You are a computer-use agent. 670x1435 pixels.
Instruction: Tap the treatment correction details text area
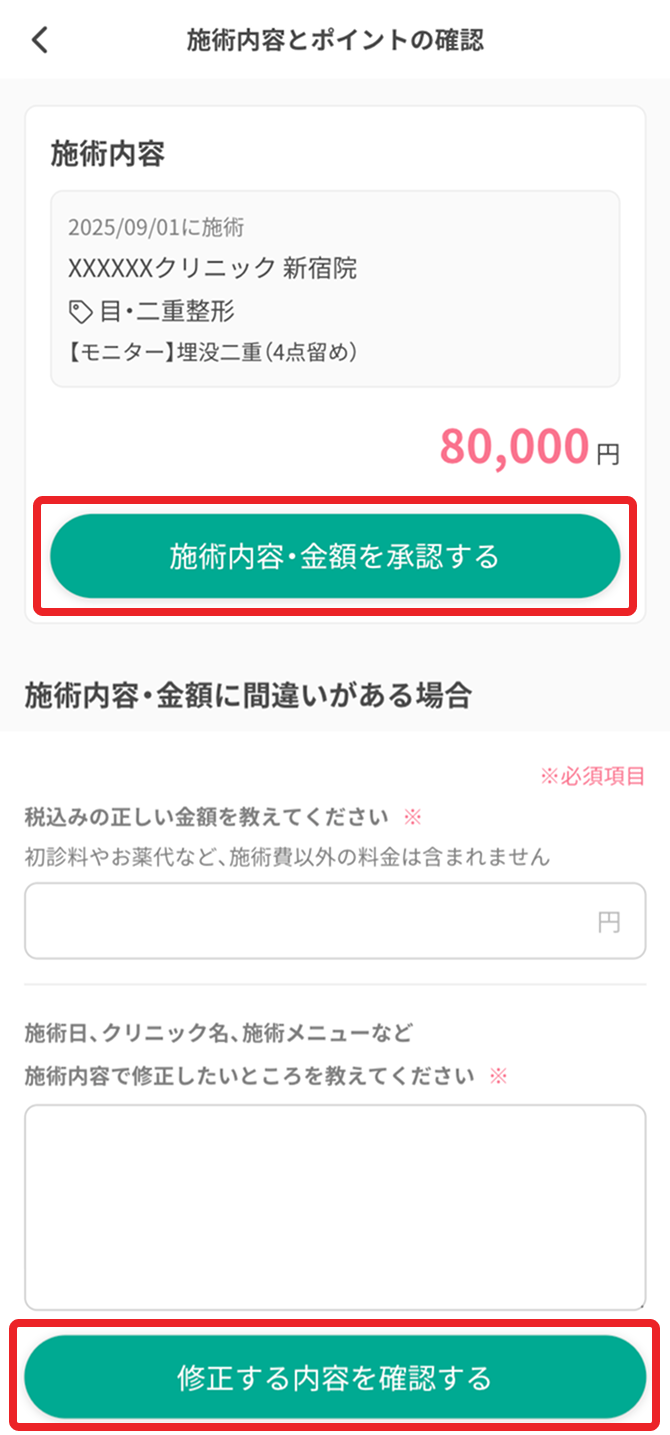[335, 1207]
